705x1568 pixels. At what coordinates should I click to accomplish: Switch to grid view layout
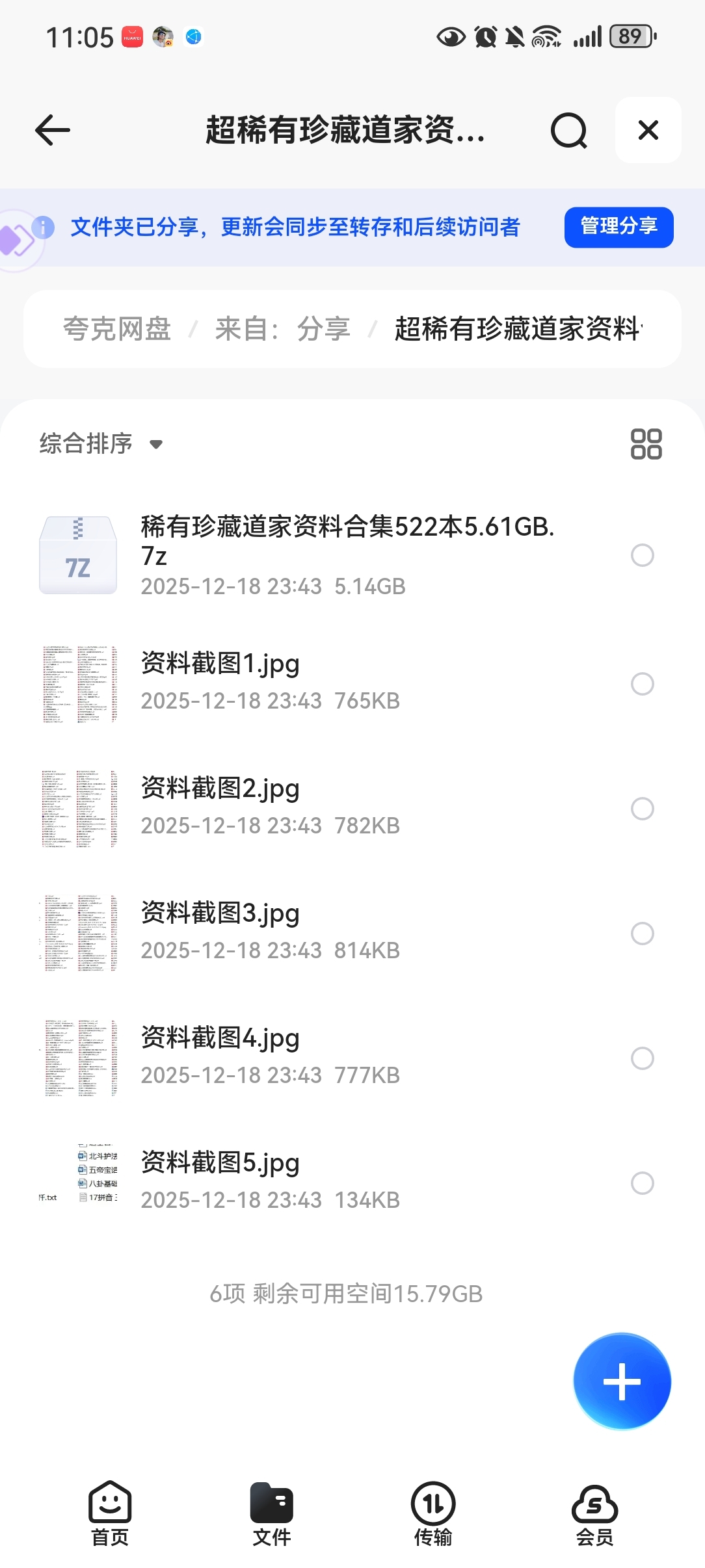click(x=646, y=444)
